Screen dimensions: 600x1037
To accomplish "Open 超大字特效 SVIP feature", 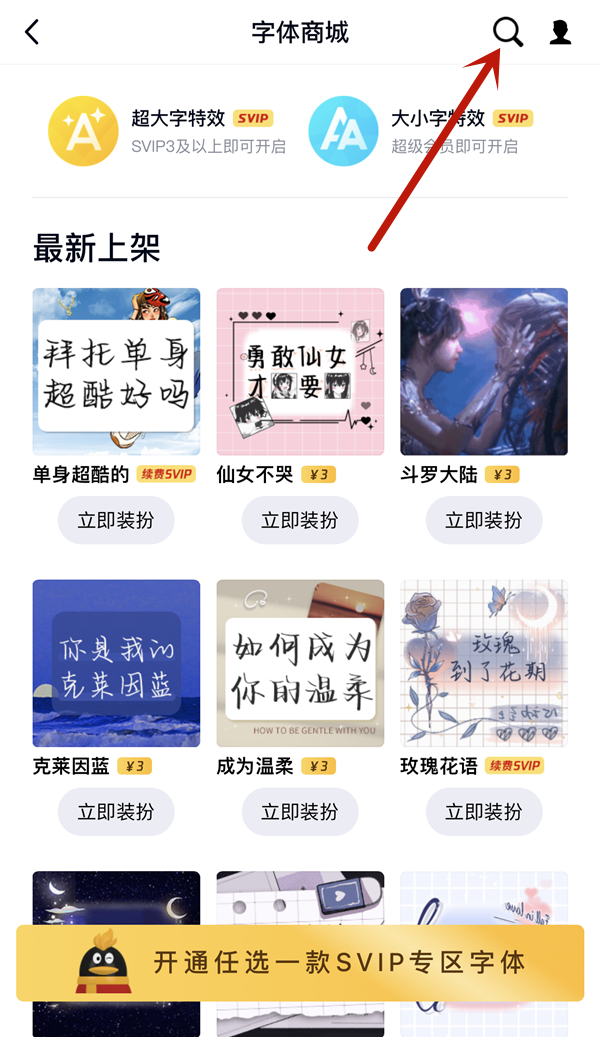I will click(168, 131).
